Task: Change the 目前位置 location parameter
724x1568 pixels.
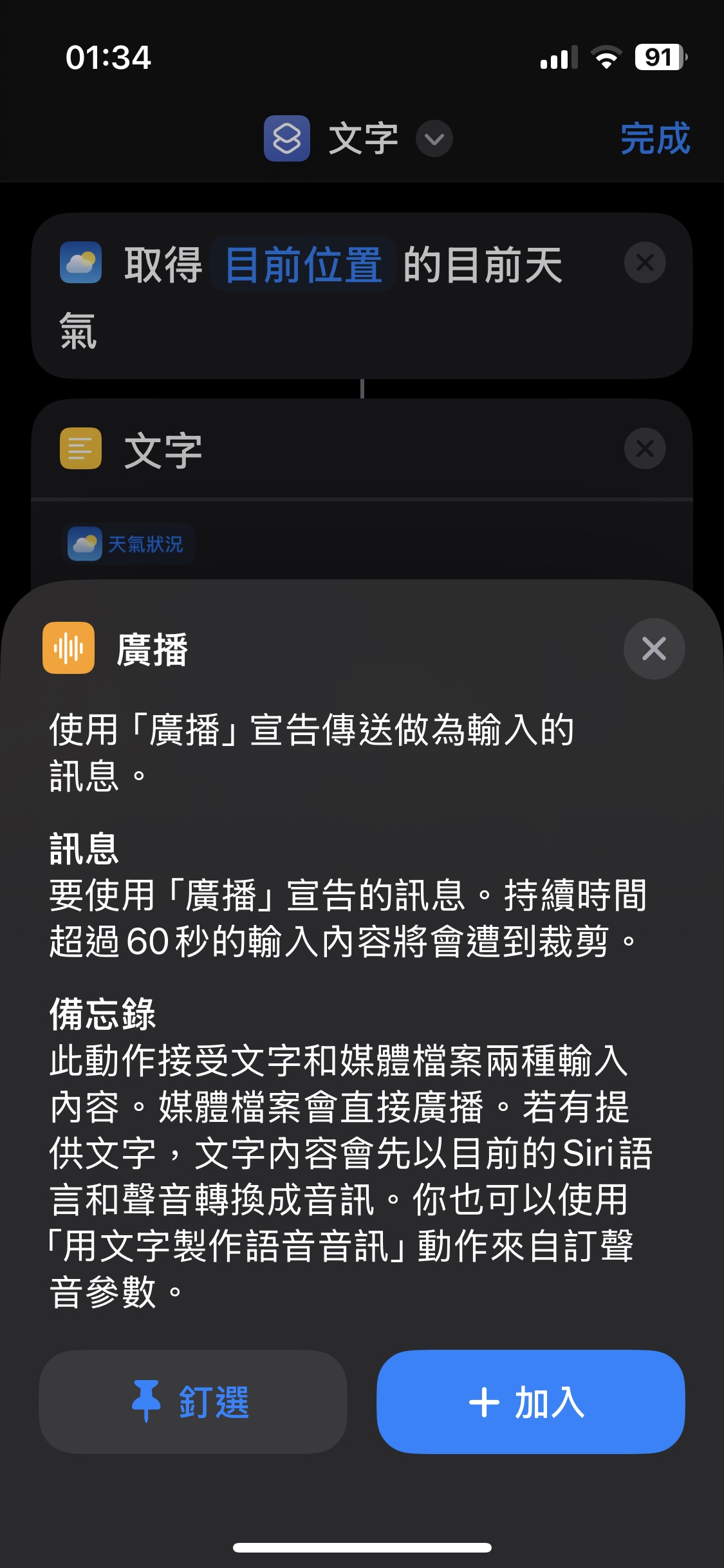Action: 303,265
